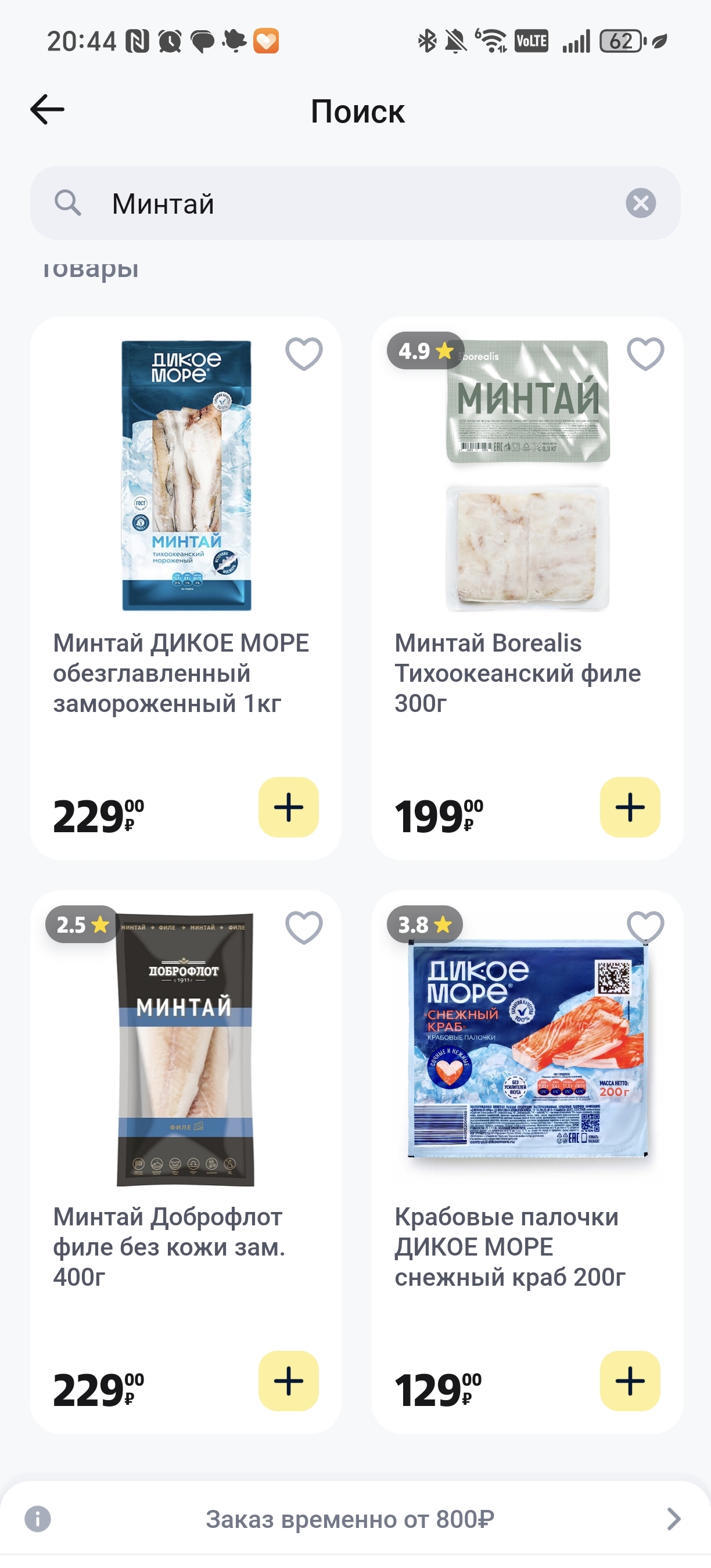Add Минтай Borealis филе 300г to cart
Viewport: 711px width, 1568px height.
[x=630, y=807]
